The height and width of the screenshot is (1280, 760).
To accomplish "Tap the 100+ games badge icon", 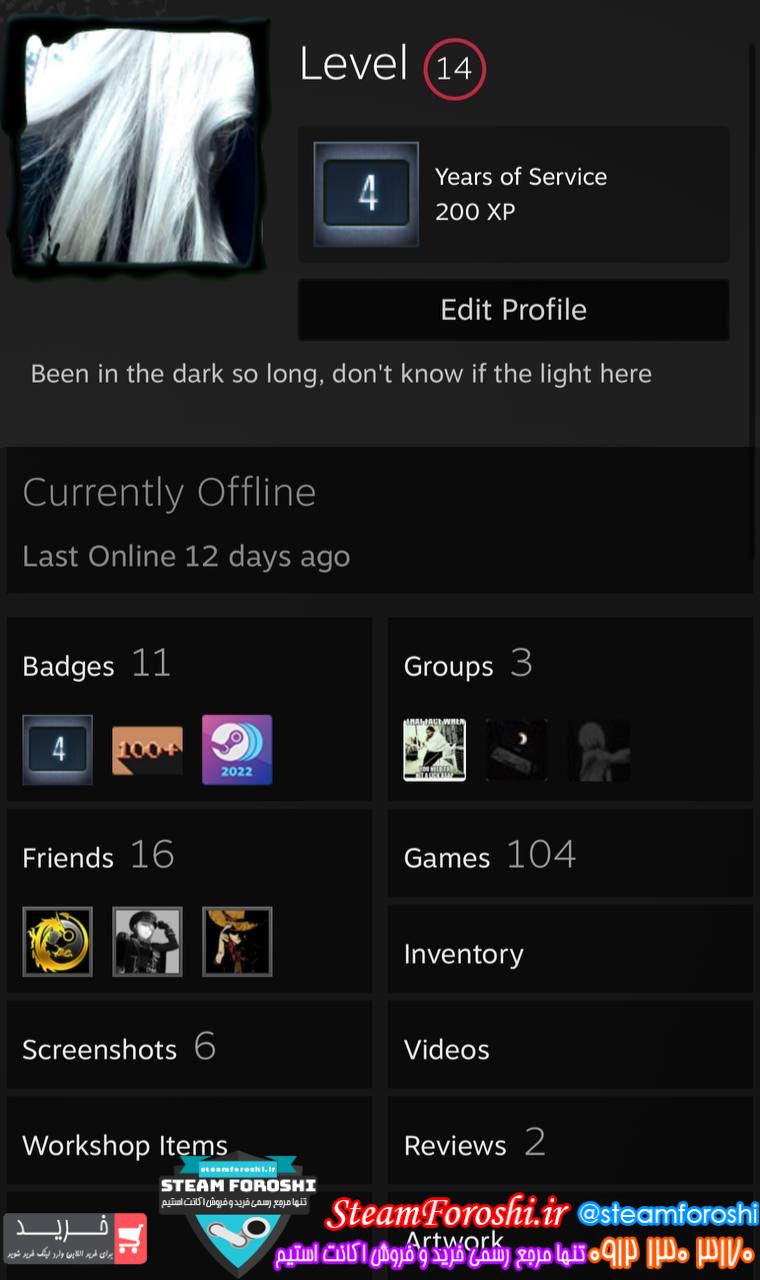I will coord(147,750).
